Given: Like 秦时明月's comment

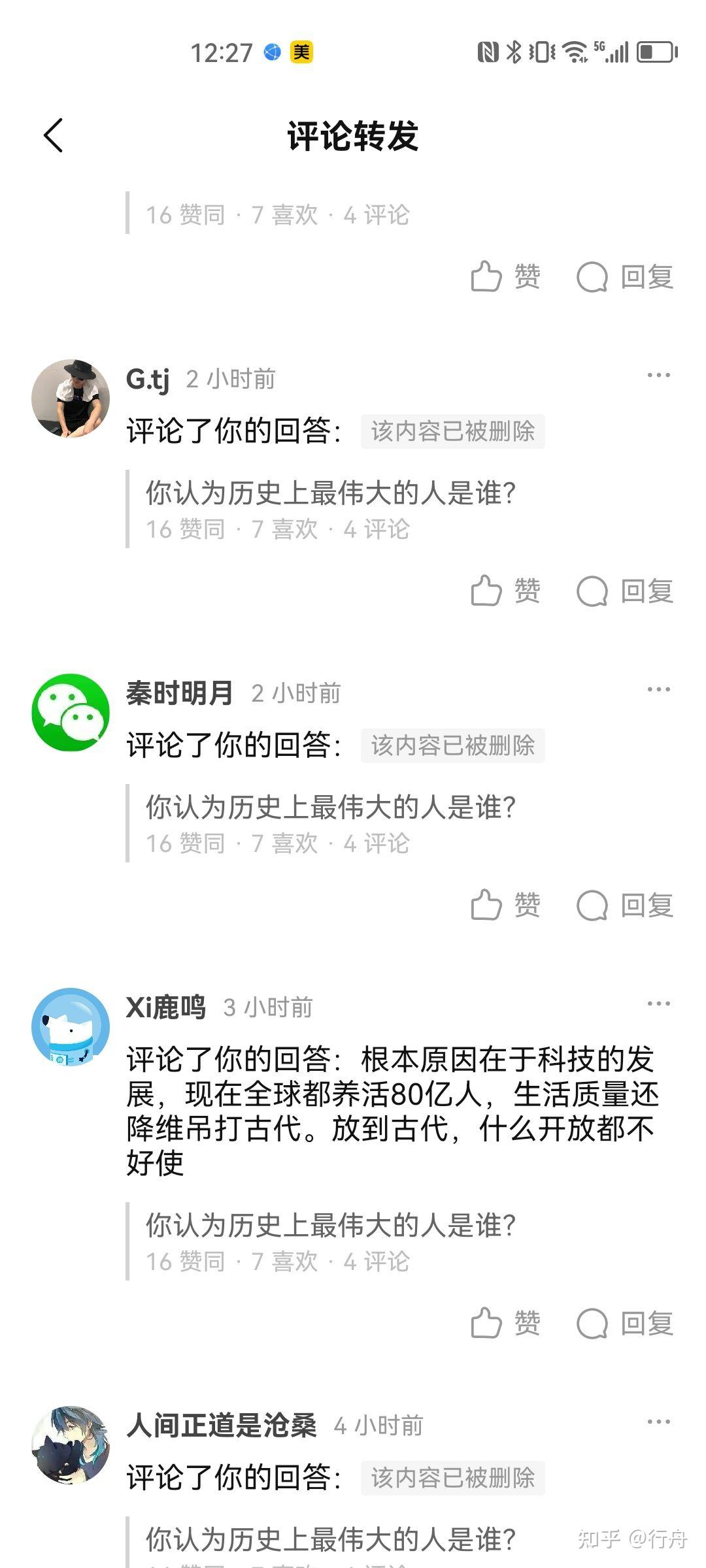Looking at the screenshot, I should (505, 906).
